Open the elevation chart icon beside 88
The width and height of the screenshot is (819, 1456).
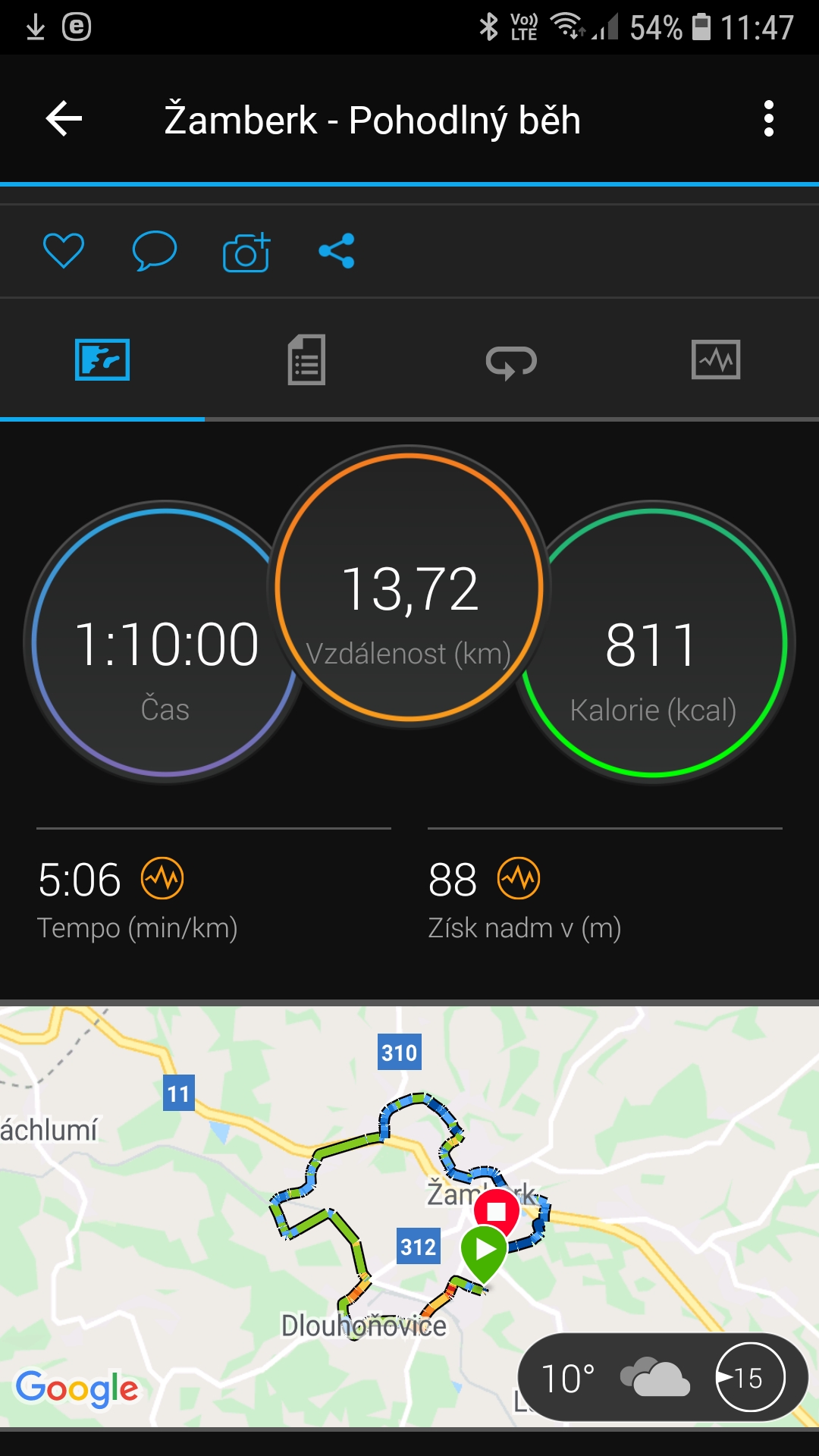519,878
